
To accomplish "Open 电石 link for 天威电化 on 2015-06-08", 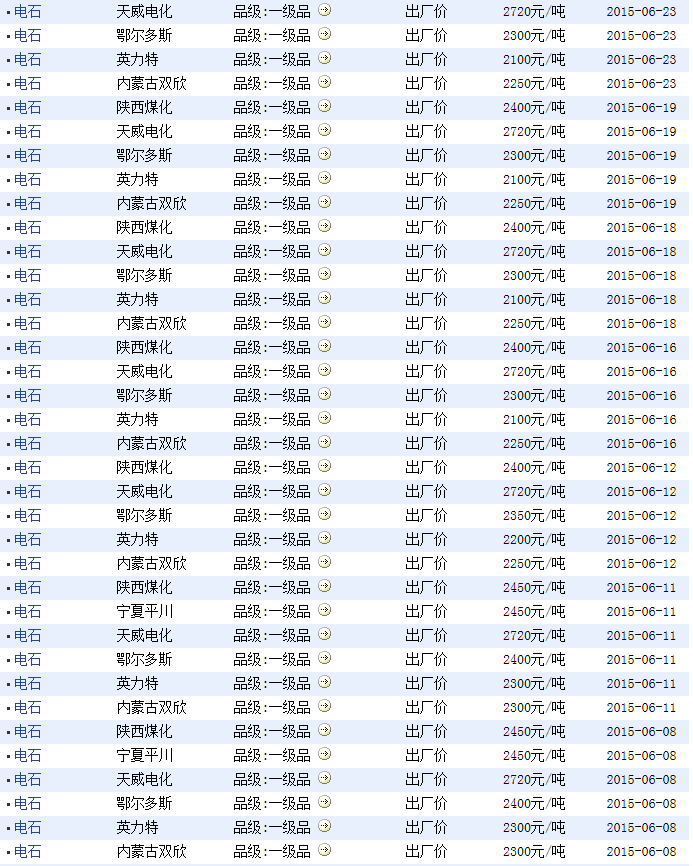I will 27,779.
